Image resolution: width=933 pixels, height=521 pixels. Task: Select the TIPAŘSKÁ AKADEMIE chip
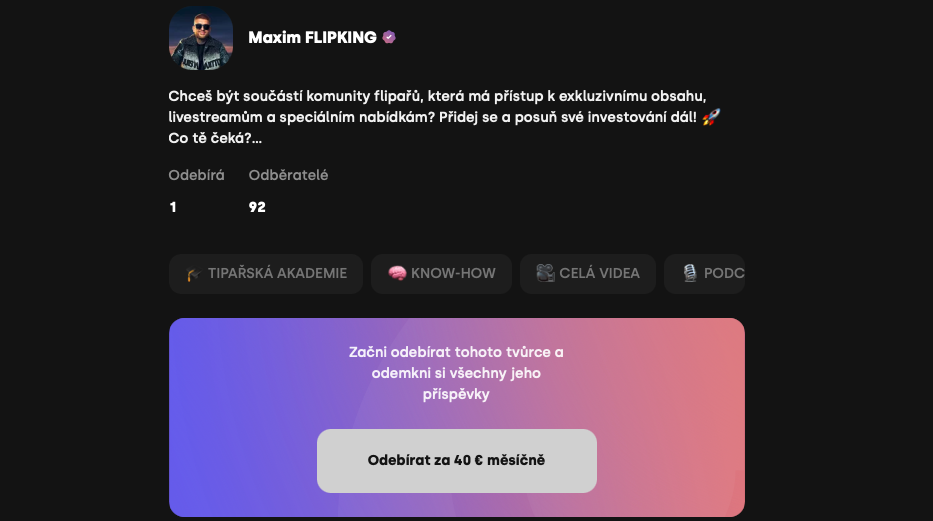pyautogui.click(x=266, y=273)
